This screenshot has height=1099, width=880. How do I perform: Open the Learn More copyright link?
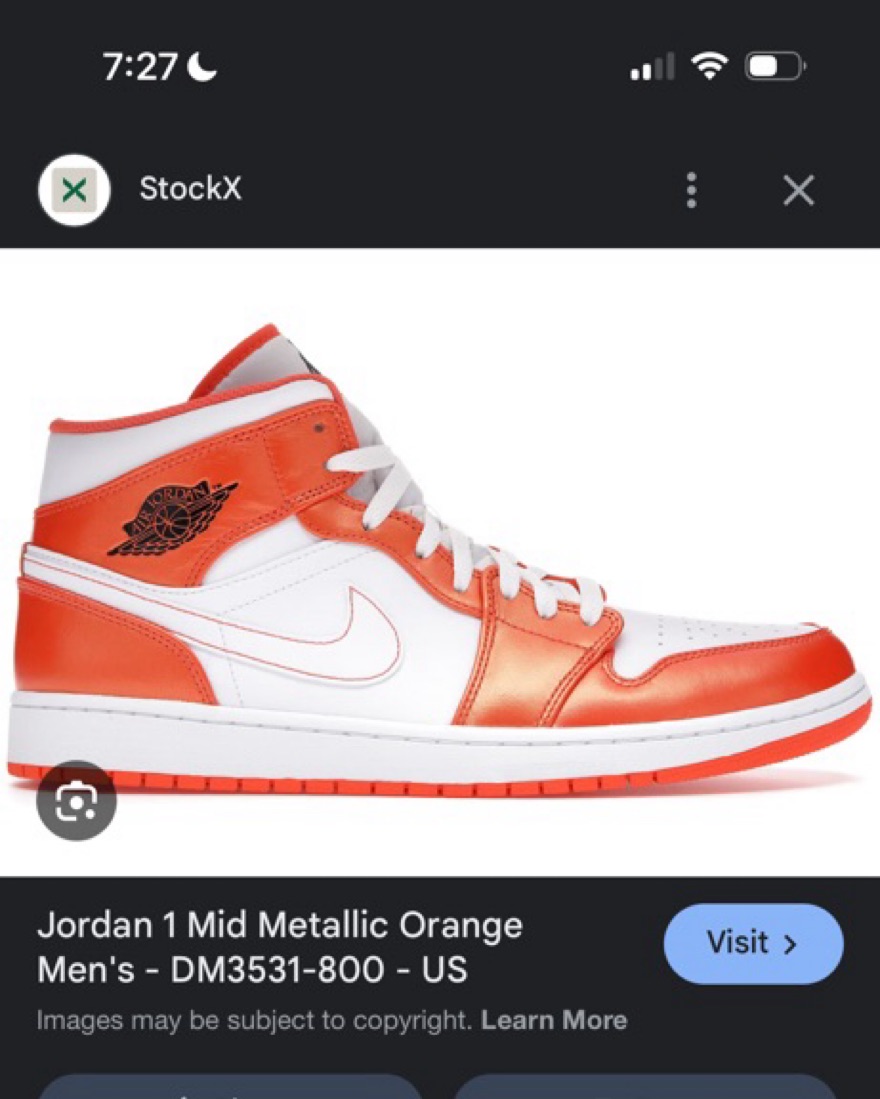point(553,1020)
